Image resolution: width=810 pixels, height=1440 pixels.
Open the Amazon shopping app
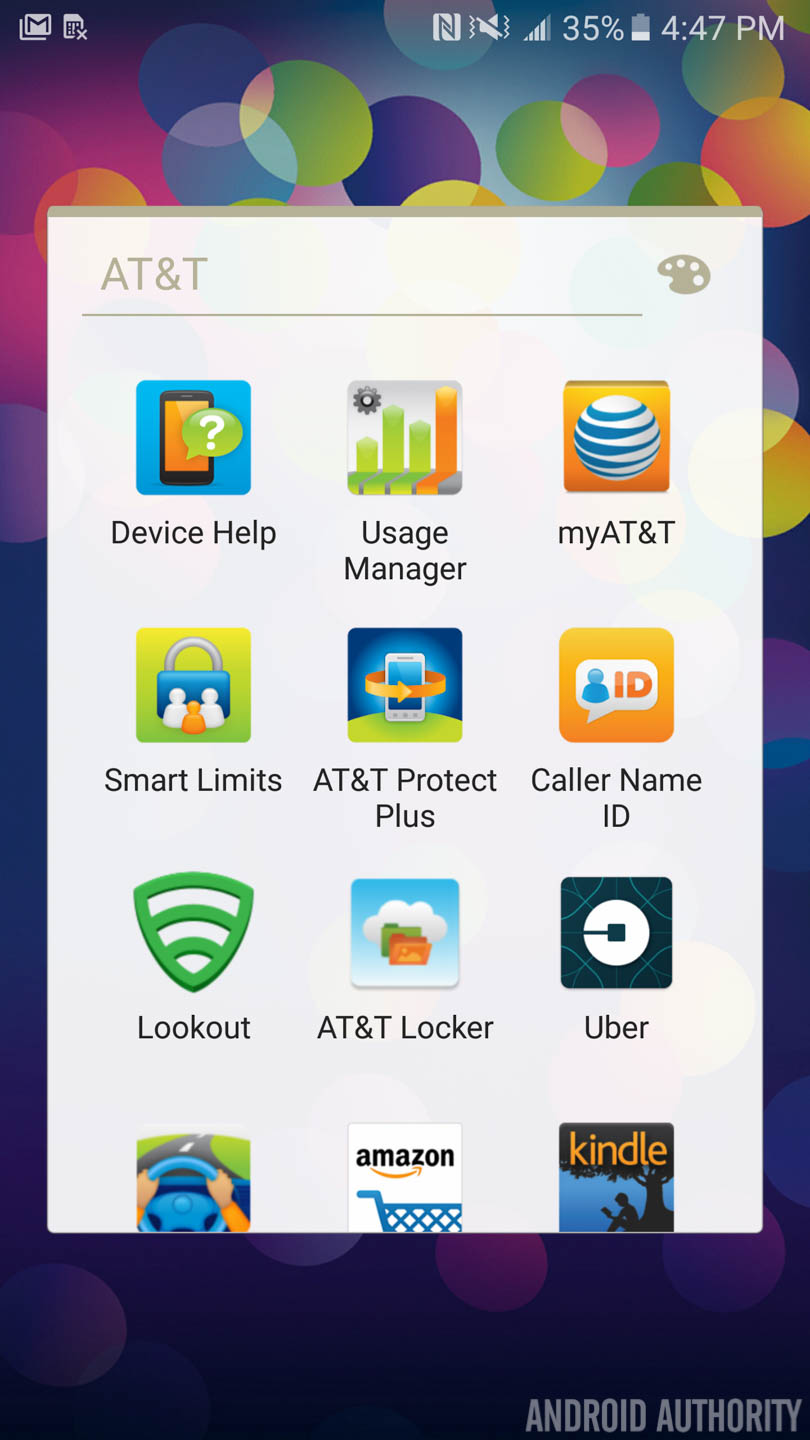pyautogui.click(x=405, y=1177)
